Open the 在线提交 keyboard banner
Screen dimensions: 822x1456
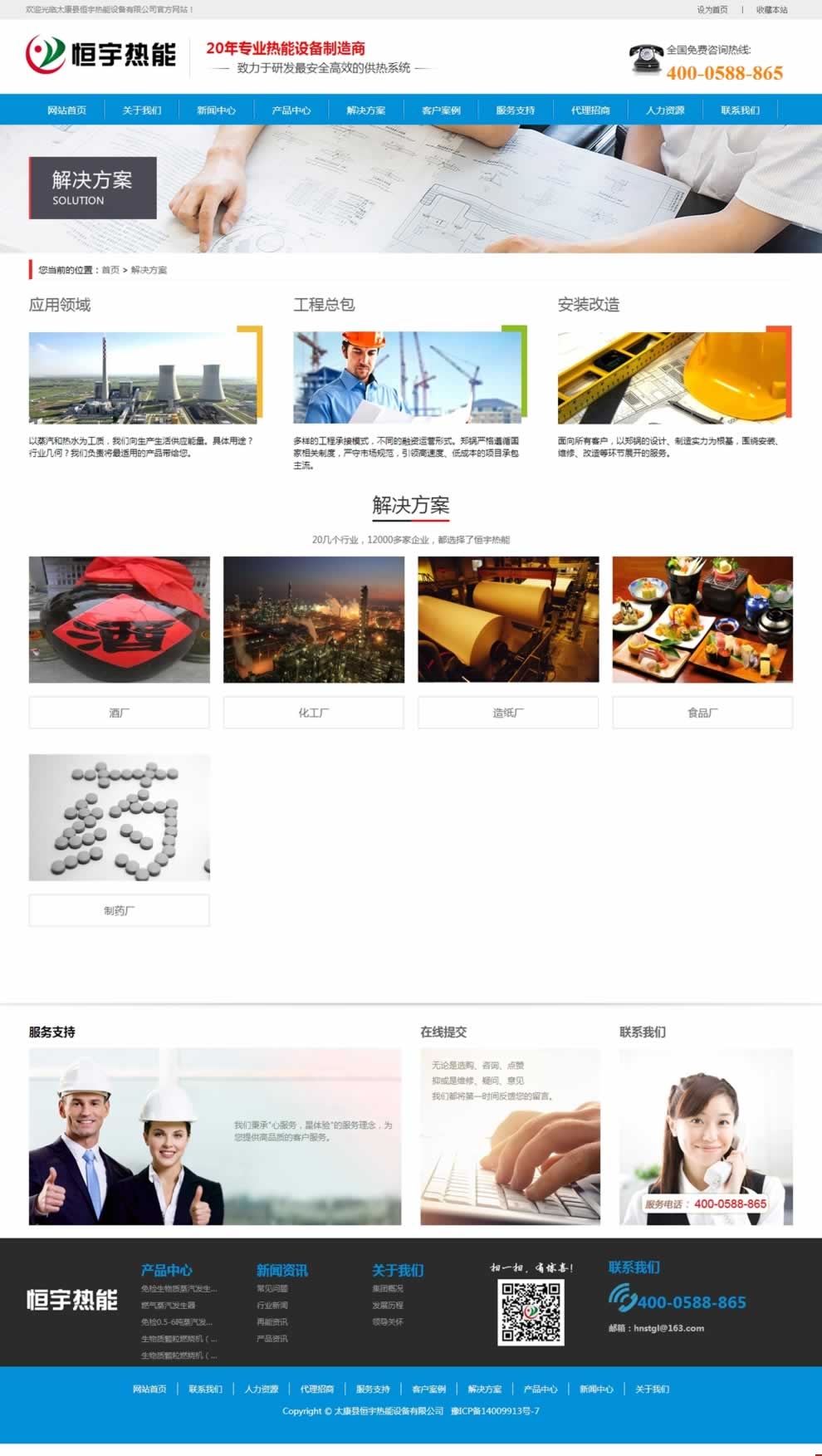(510, 1136)
